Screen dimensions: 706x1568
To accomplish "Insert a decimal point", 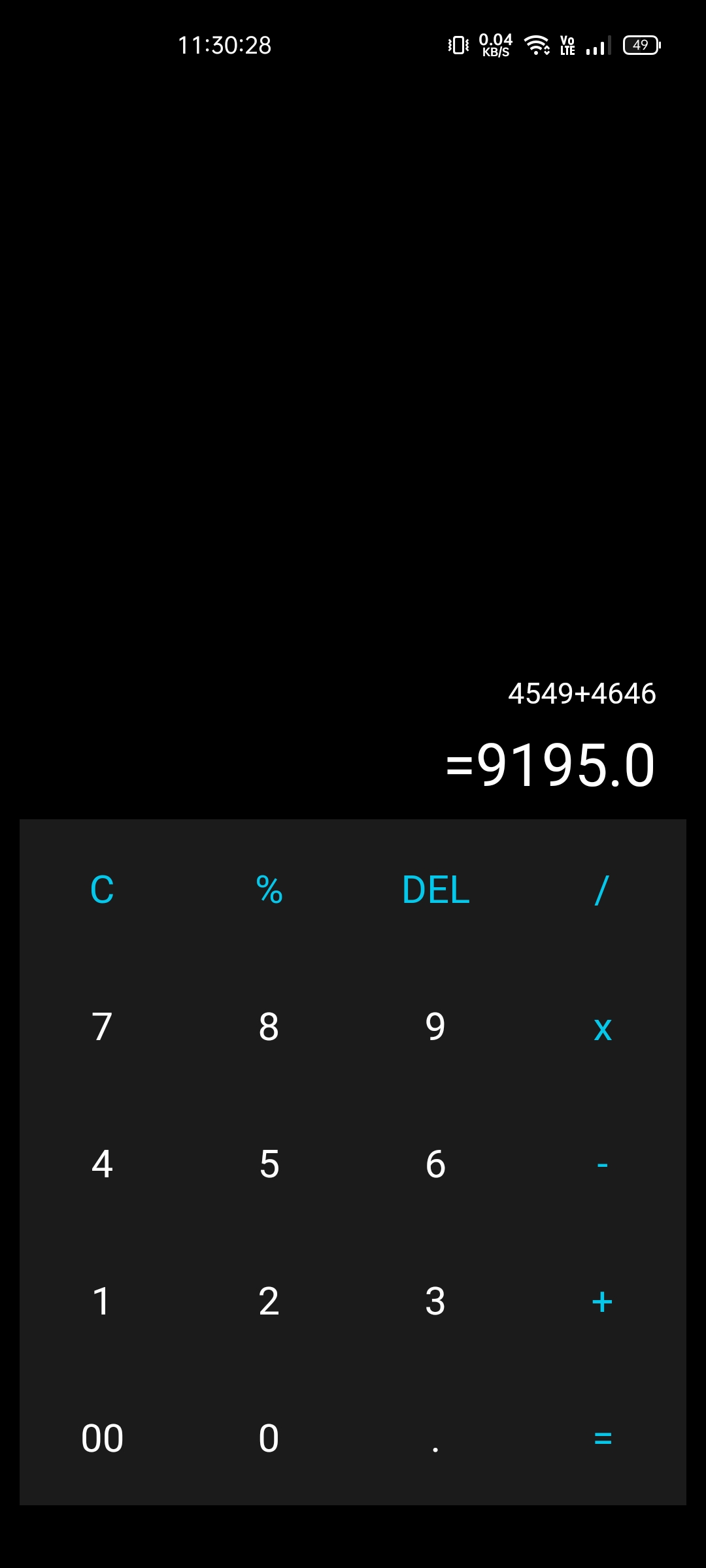I will tap(435, 1438).
